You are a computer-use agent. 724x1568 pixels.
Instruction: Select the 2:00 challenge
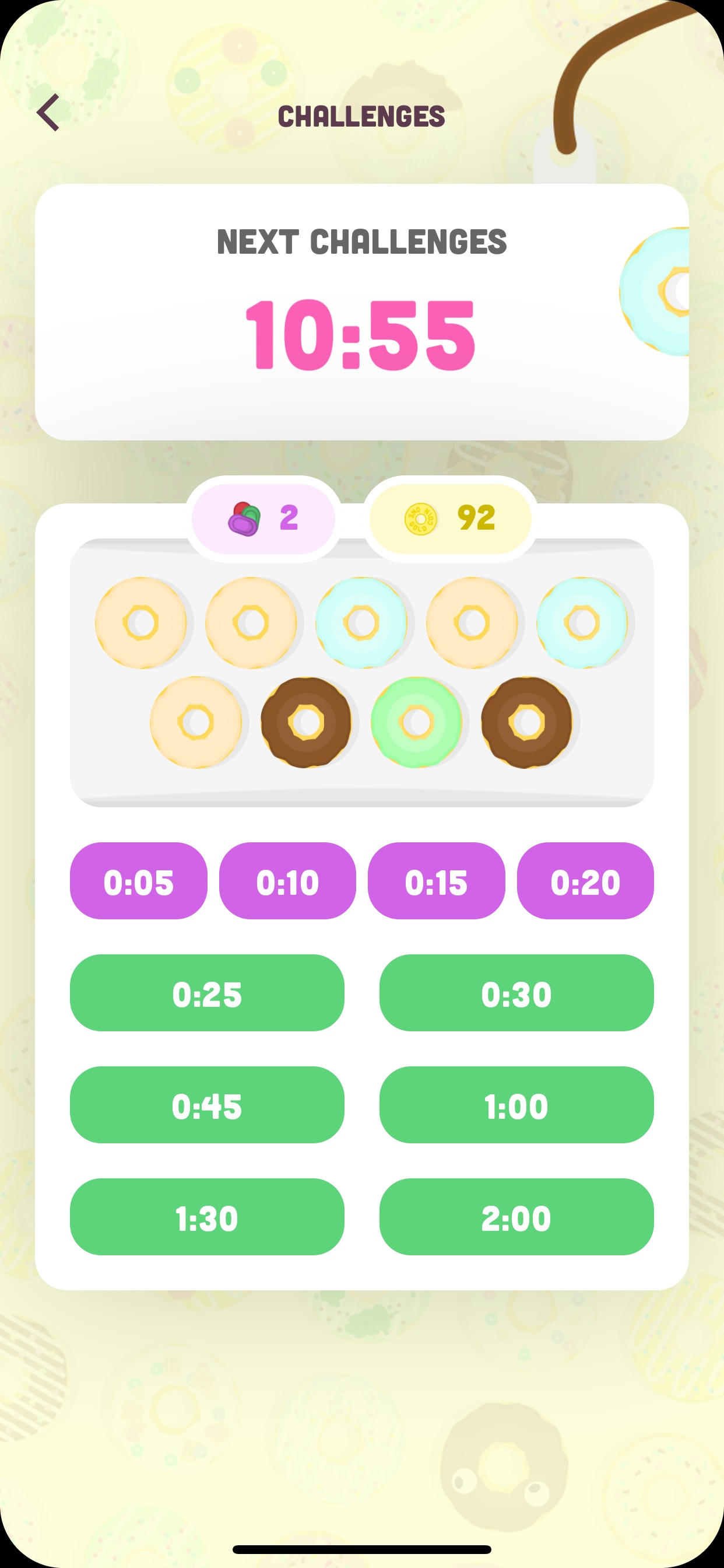coord(516,1217)
